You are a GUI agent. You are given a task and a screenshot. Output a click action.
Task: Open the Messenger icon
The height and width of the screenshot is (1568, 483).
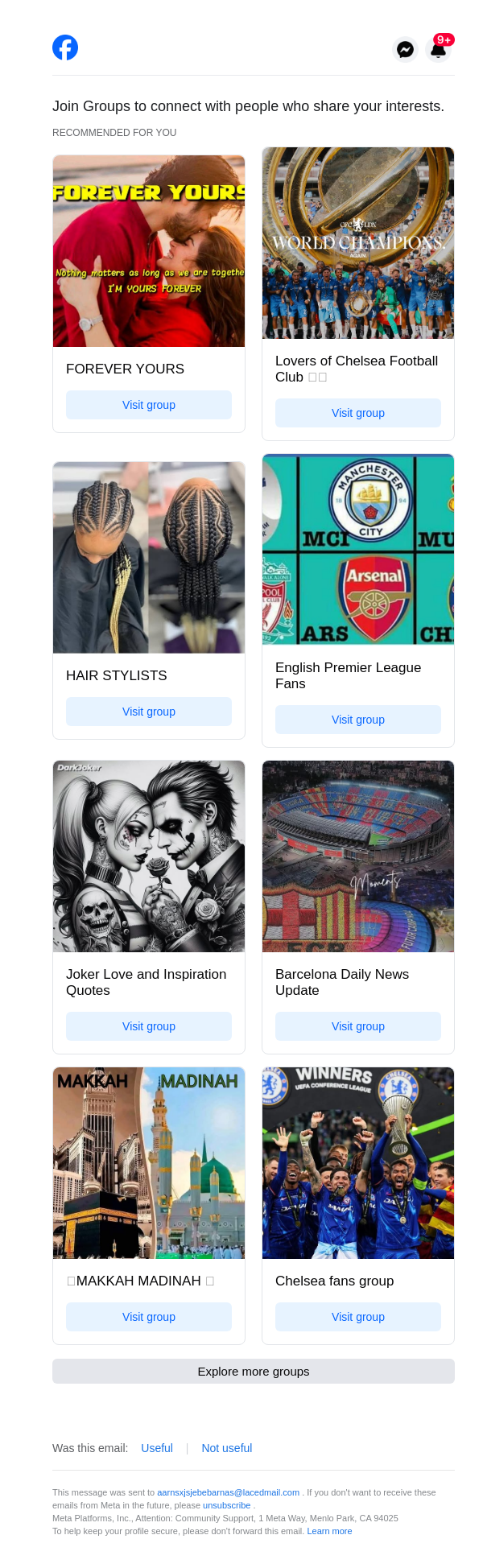[x=405, y=49]
